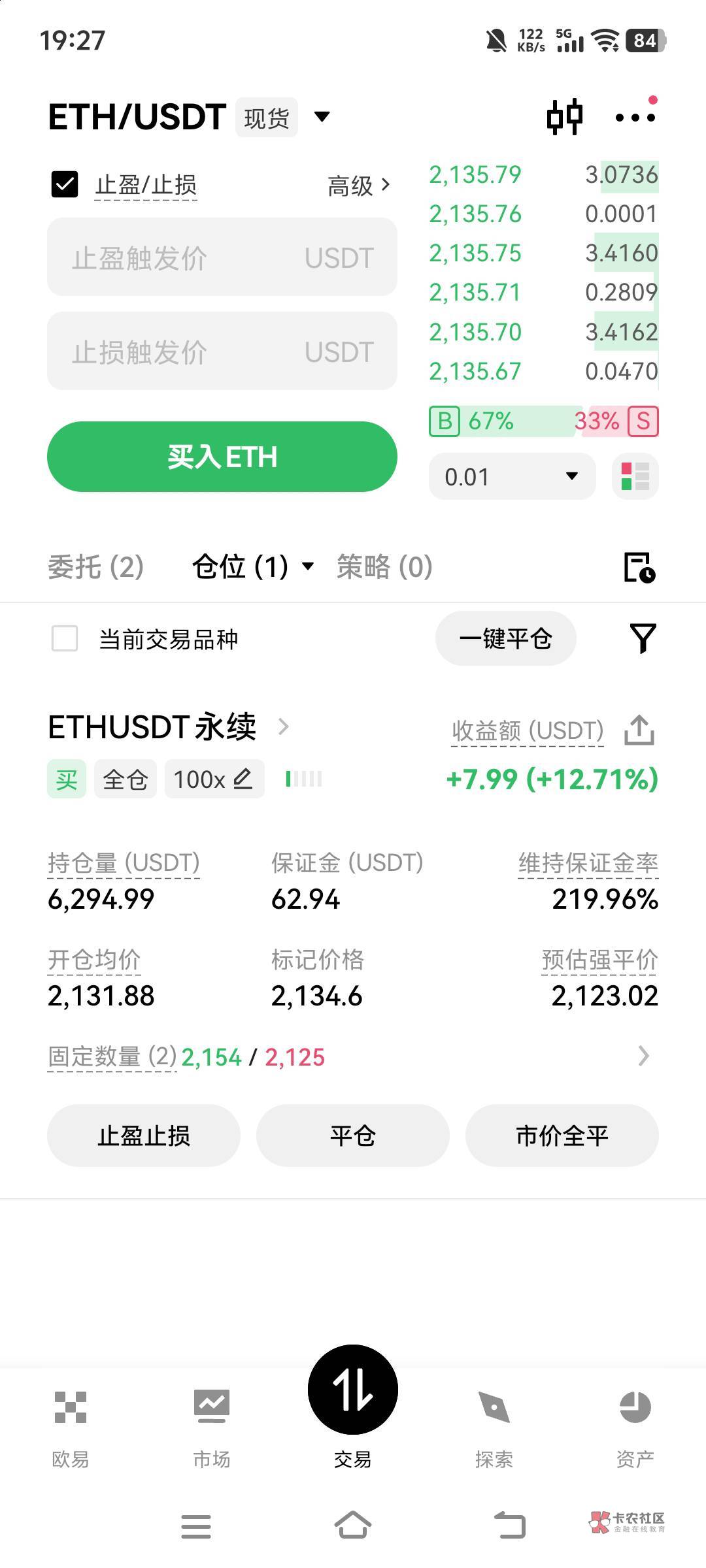Share the ETHUSDT position profit

(639, 730)
